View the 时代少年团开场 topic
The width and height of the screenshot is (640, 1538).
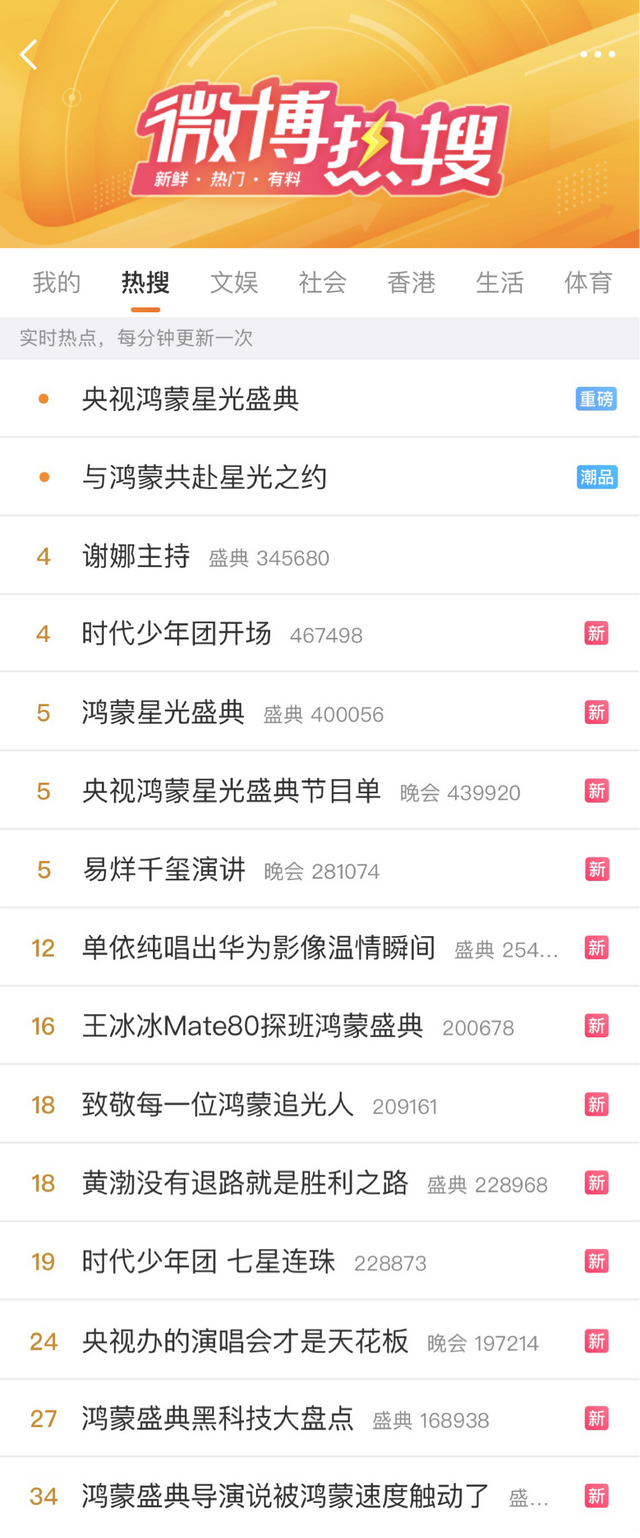coord(177,634)
